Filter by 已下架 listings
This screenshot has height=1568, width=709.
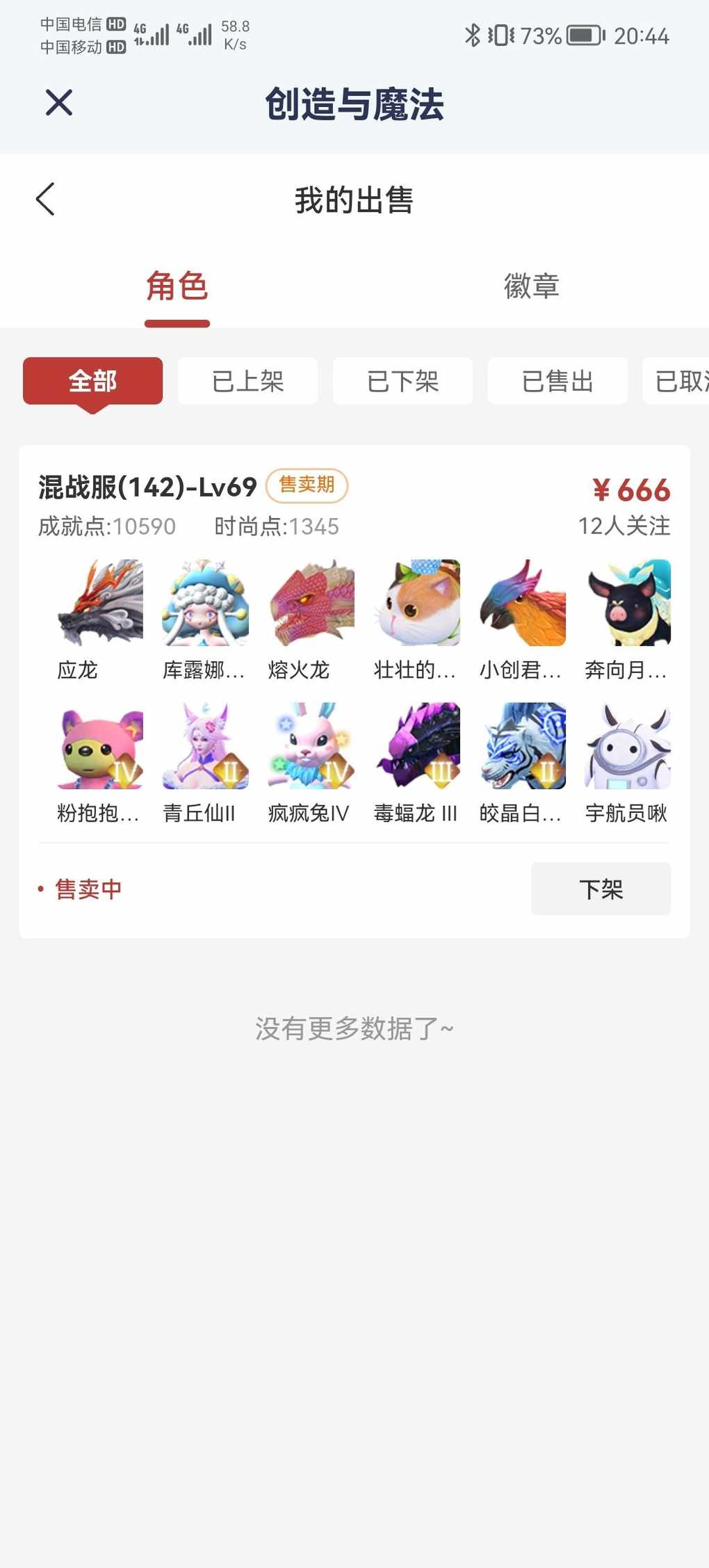pyautogui.click(x=402, y=381)
